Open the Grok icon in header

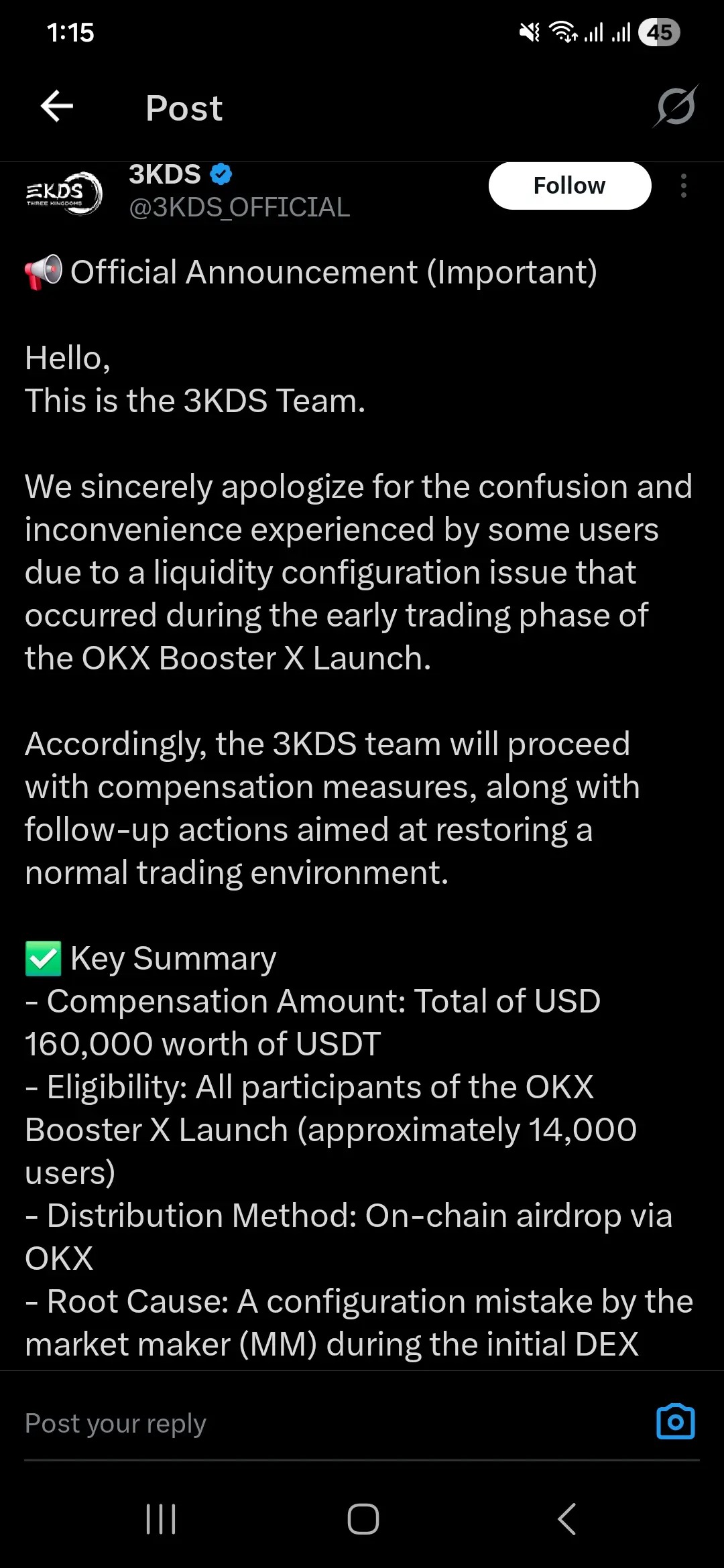[x=676, y=106]
